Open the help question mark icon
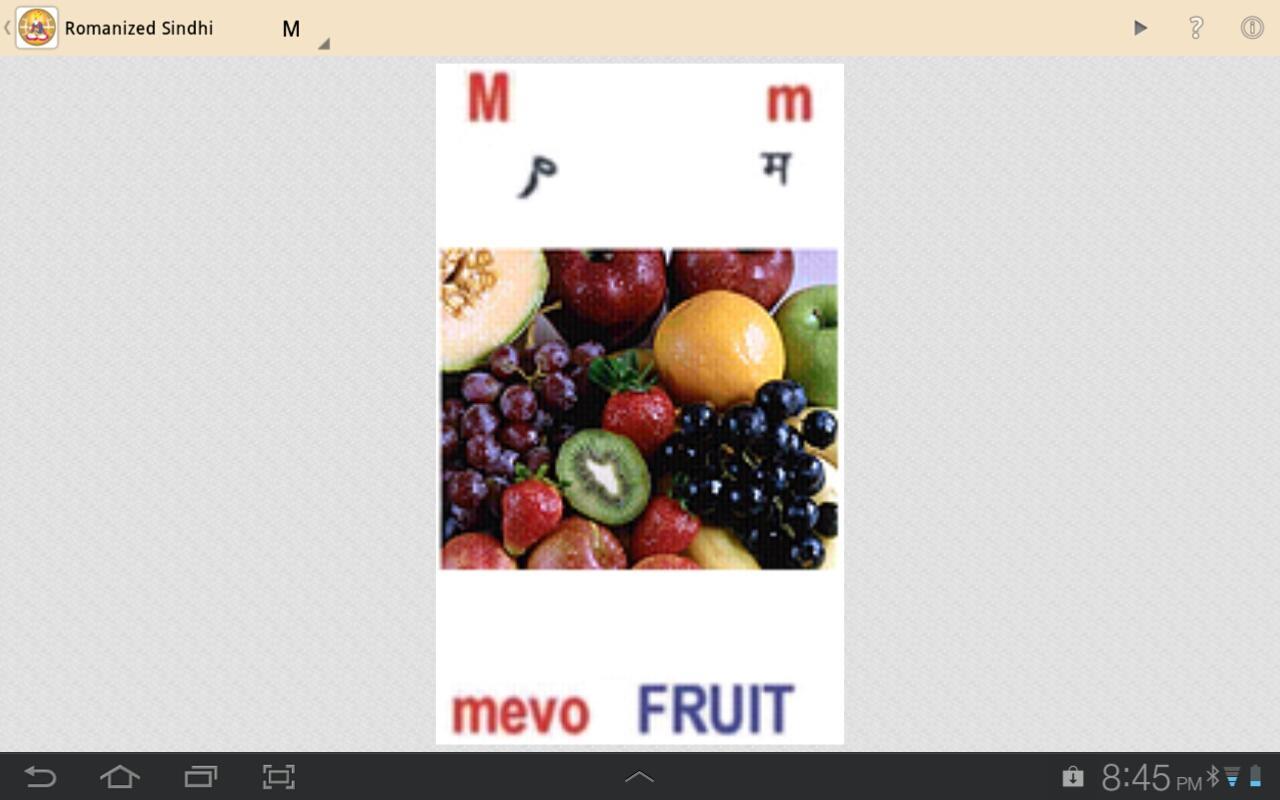The width and height of the screenshot is (1280, 800). [1195, 28]
